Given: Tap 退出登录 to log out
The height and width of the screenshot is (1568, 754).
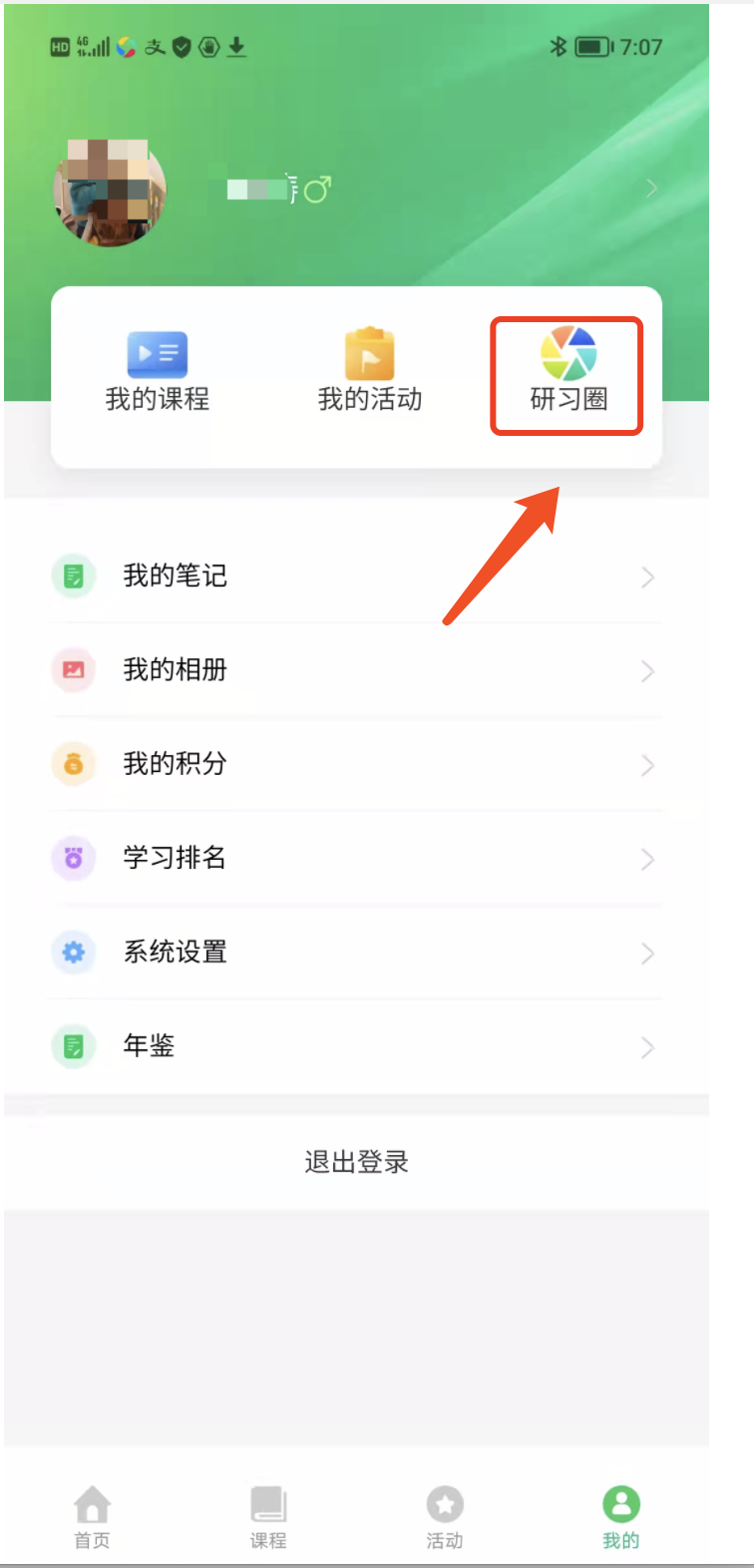Looking at the screenshot, I should tap(356, 1162).
